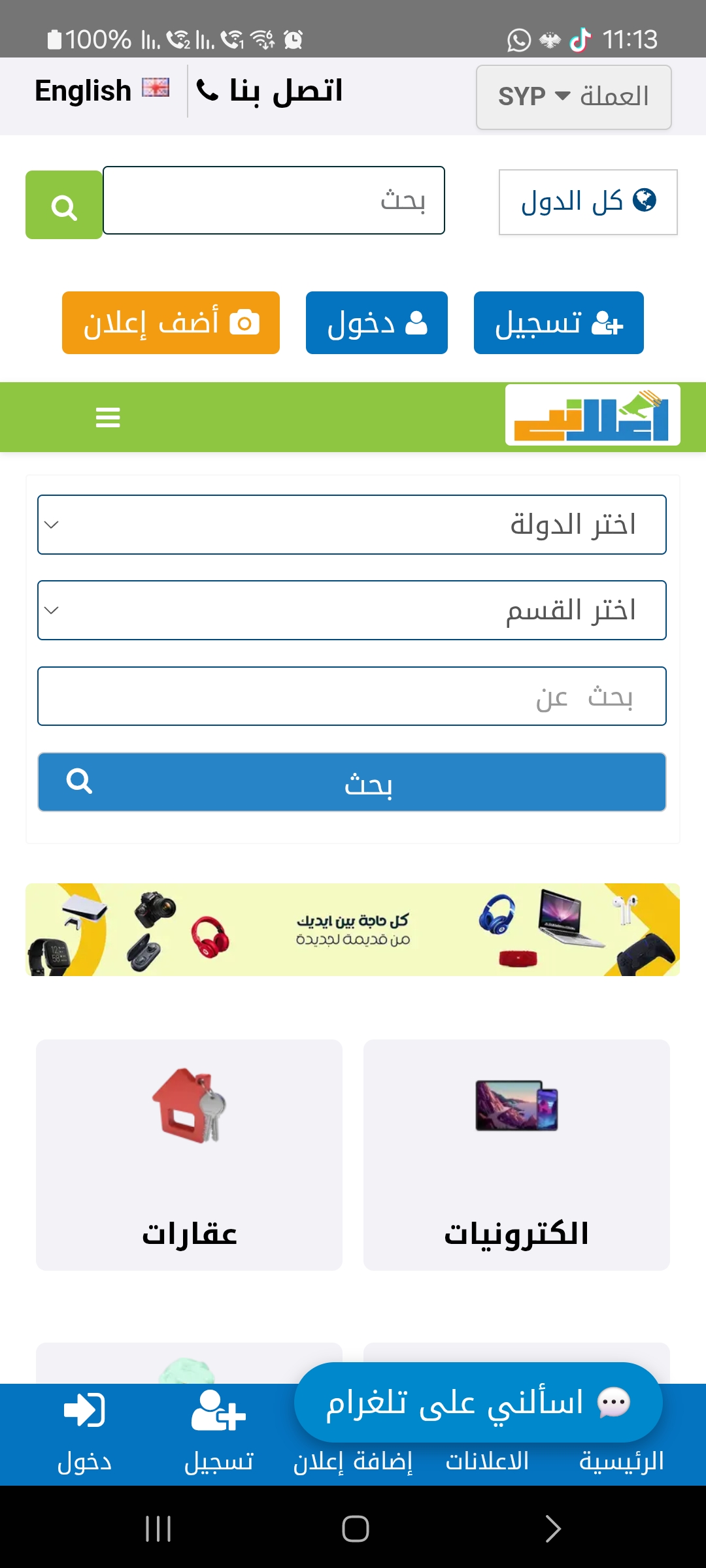Tap the اسألني على تلغرام chat button

pyautogui.click(x=478, y=1403)
